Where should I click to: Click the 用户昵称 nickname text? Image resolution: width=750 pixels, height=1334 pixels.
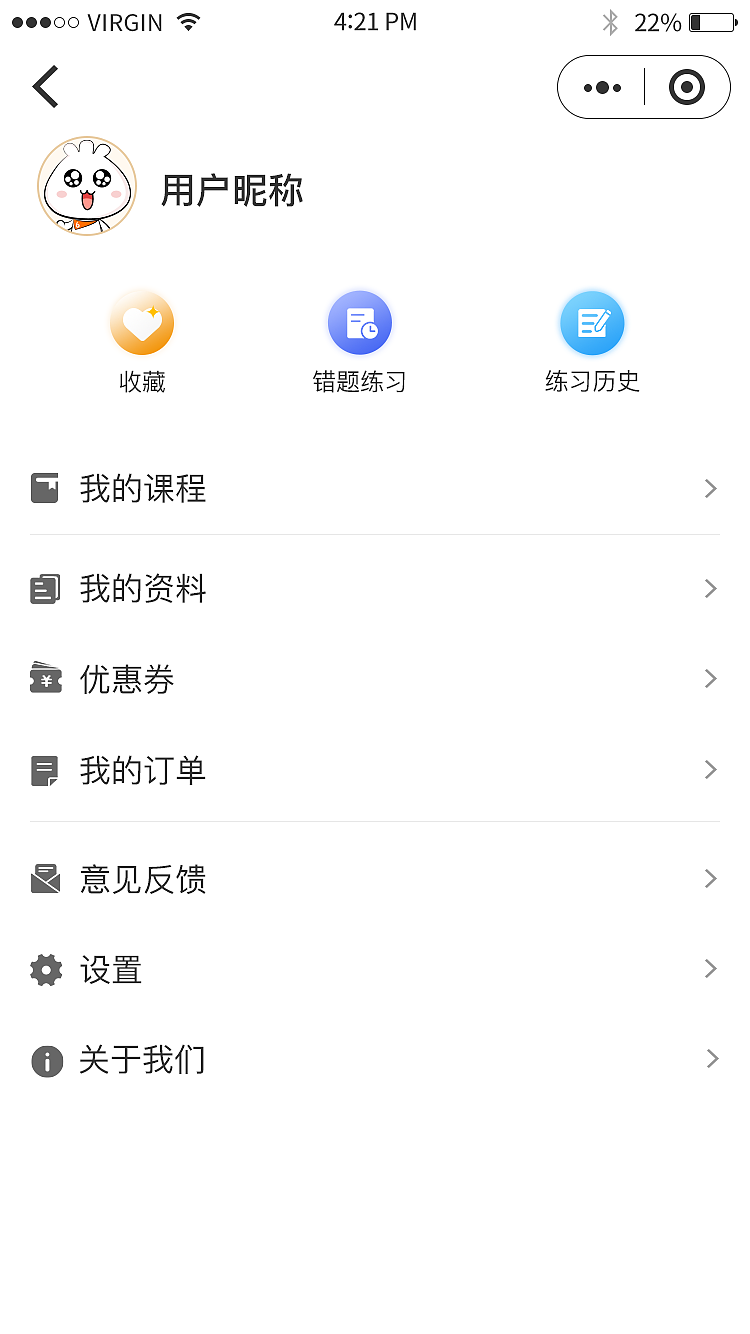[x=233, y=190]
